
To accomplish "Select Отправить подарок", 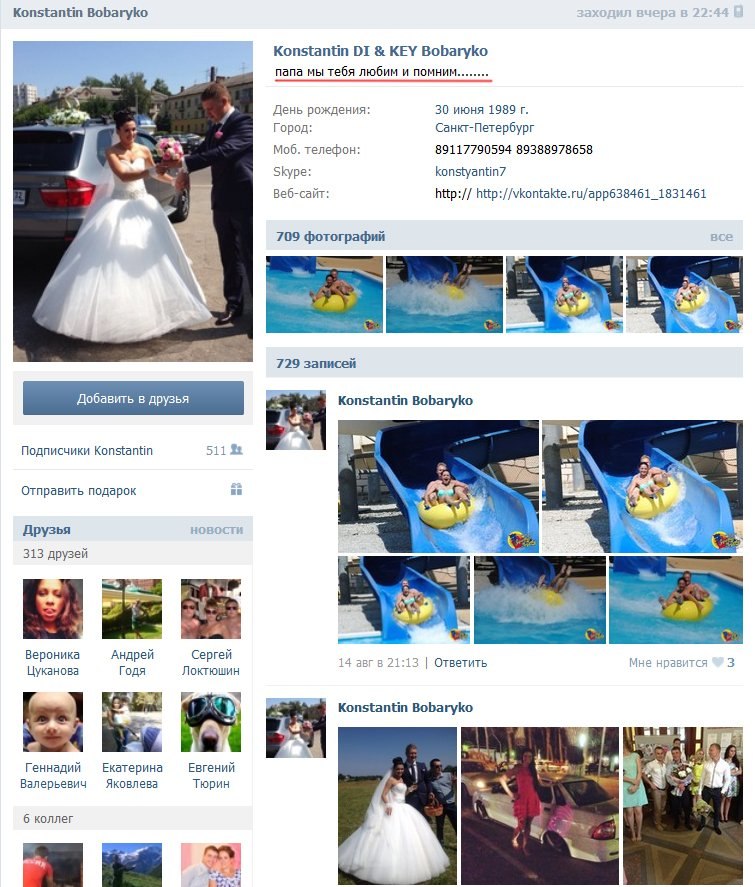I will click(x=79, y=491).
